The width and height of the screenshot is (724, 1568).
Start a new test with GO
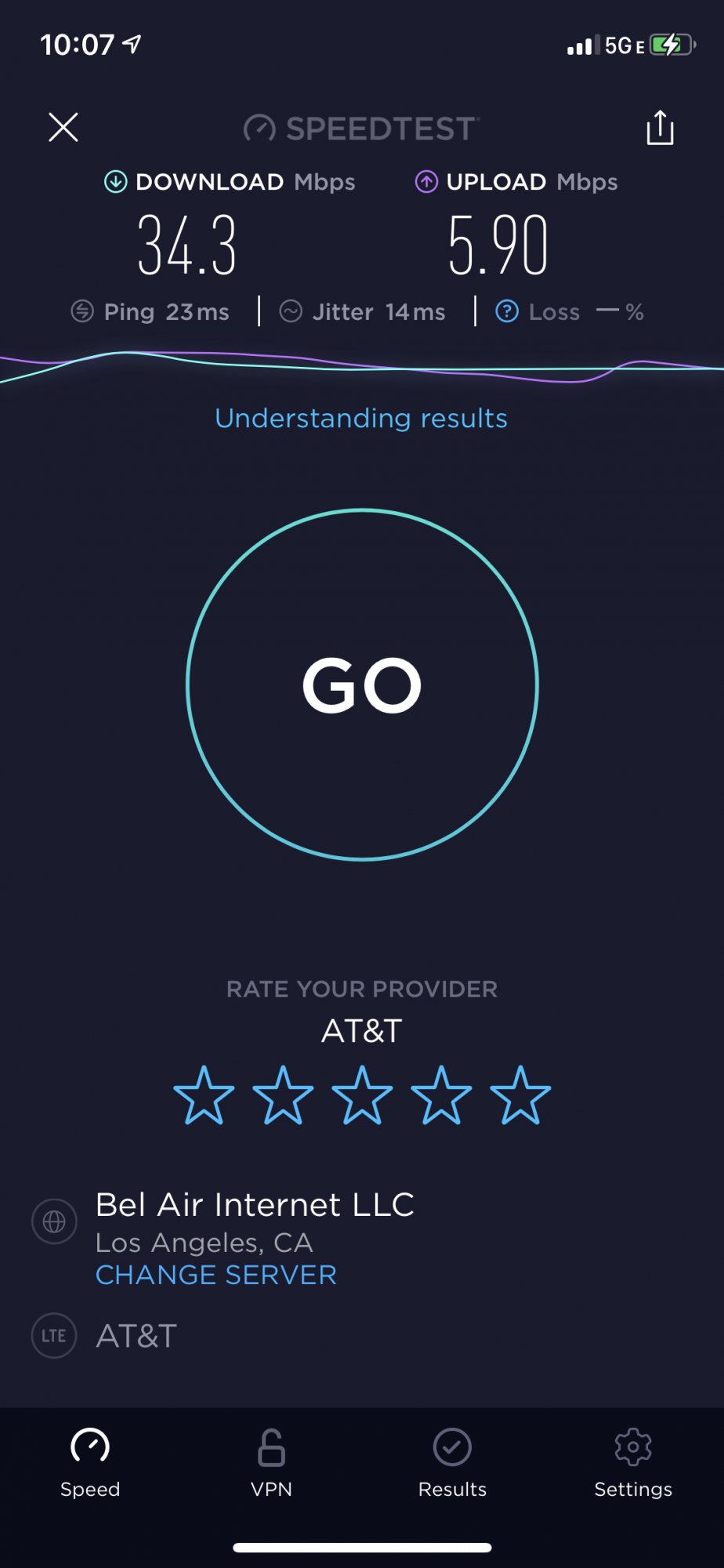click(x=362, y=684)
